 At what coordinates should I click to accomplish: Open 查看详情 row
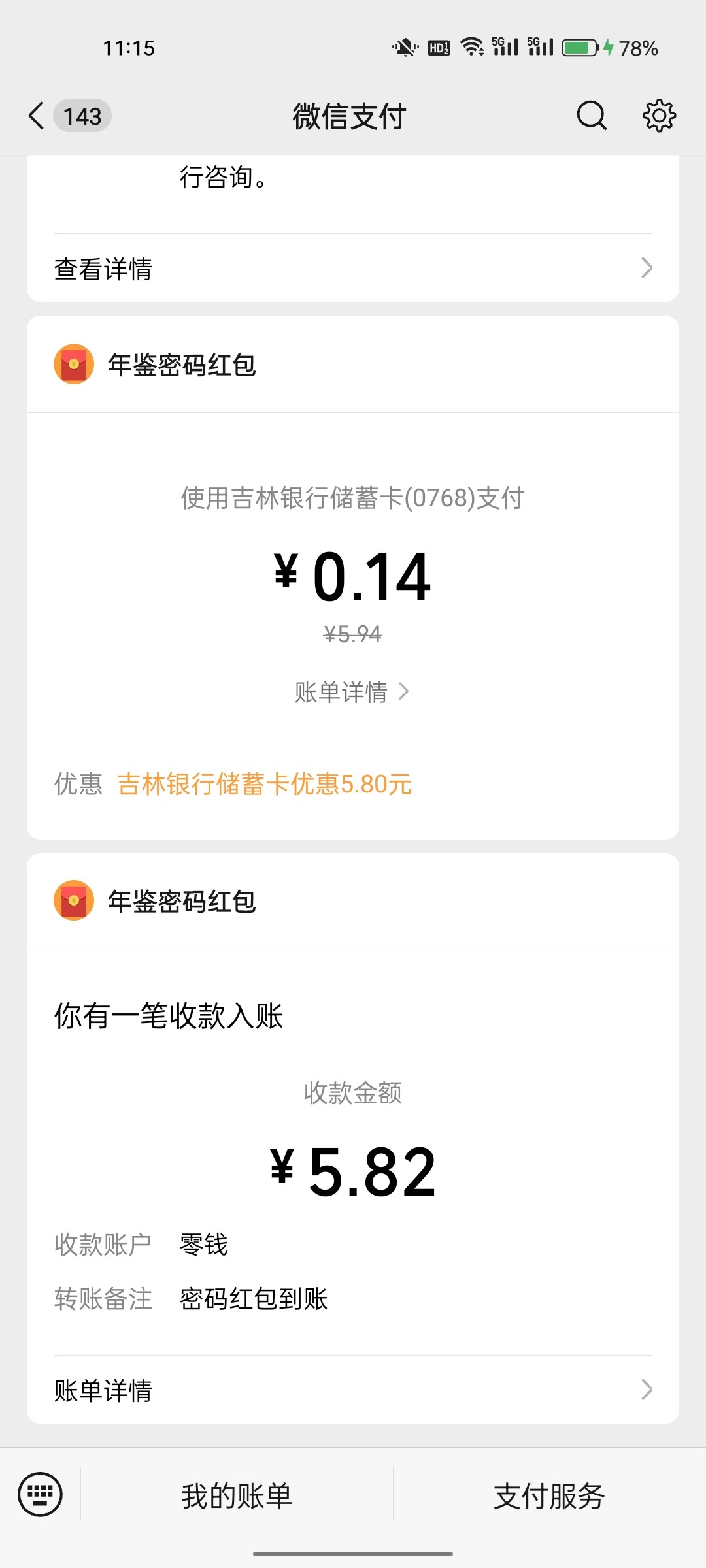pyautogui.click(x=353, y=269)
